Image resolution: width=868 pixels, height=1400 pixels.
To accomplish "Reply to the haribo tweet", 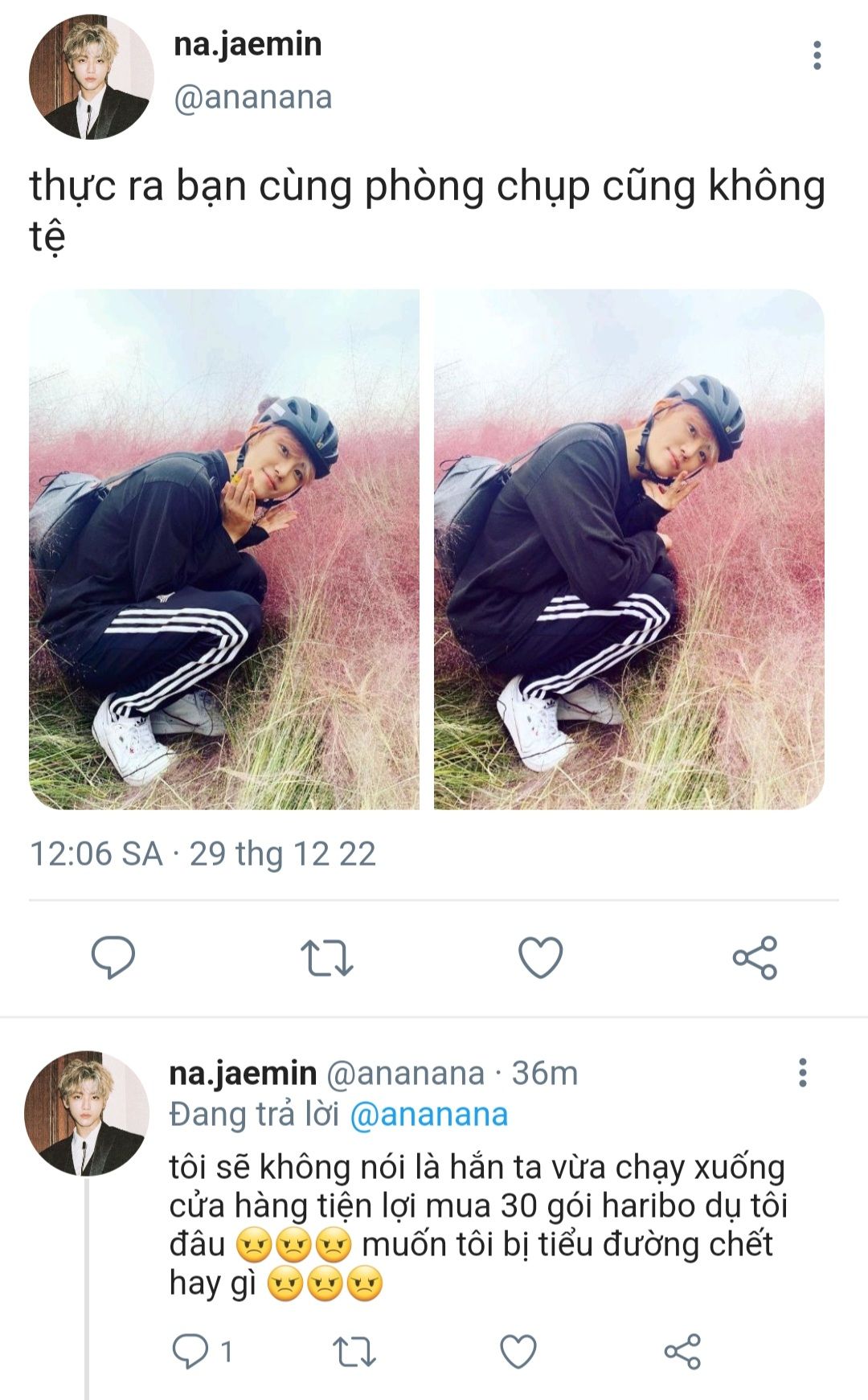I will pyautogui.click(x=190, y=1352).
